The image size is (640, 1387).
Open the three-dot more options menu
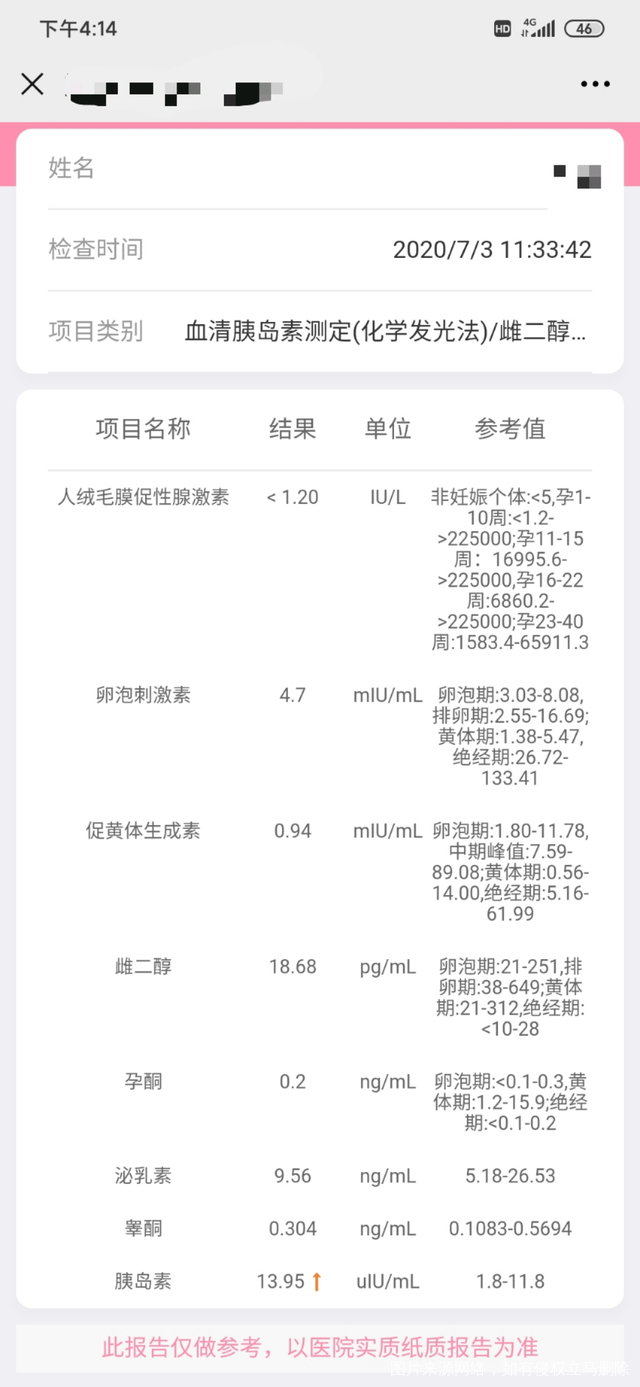[595, 84]
